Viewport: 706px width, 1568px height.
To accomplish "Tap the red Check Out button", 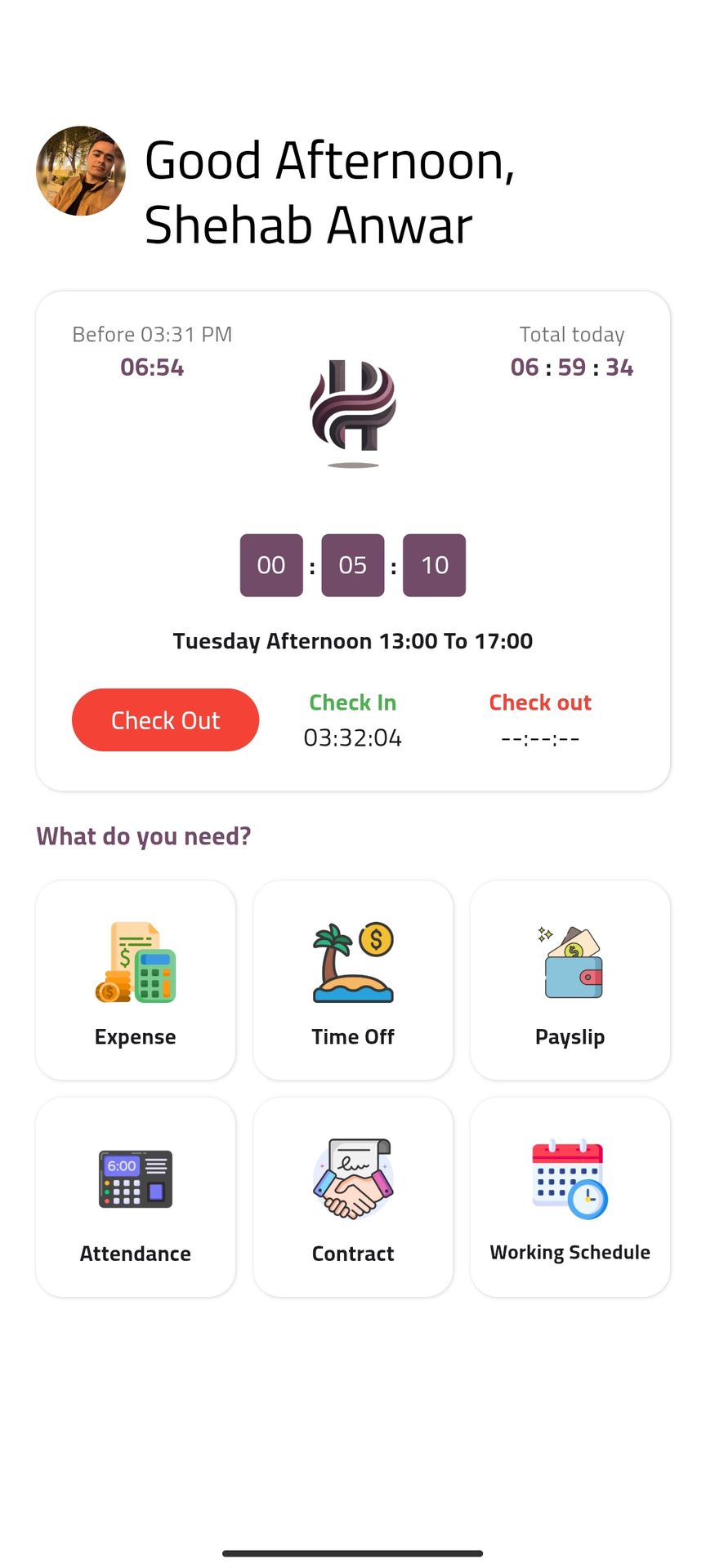I will coord(165,719).
